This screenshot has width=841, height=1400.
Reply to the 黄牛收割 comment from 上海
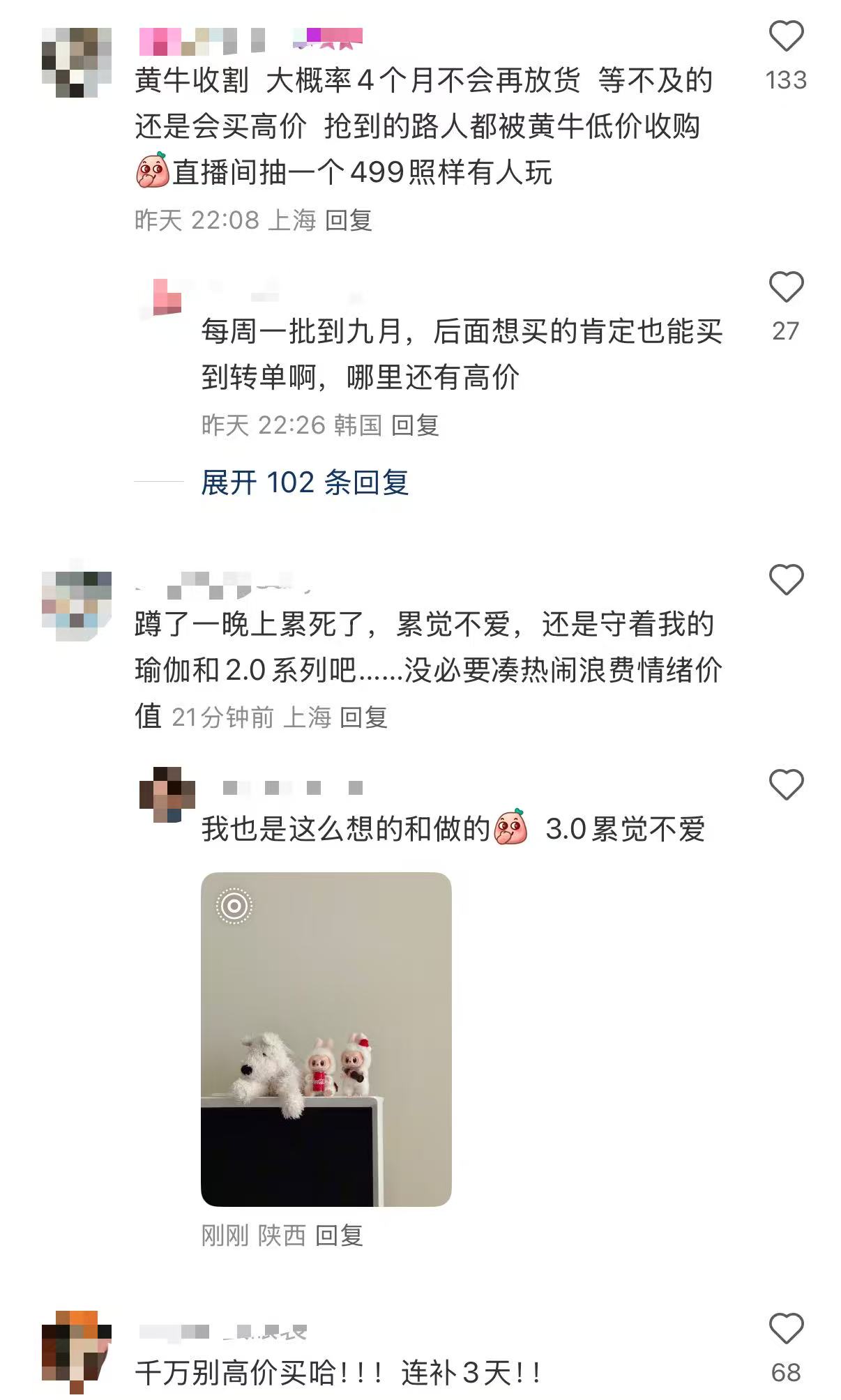click(x=349, y=220)
